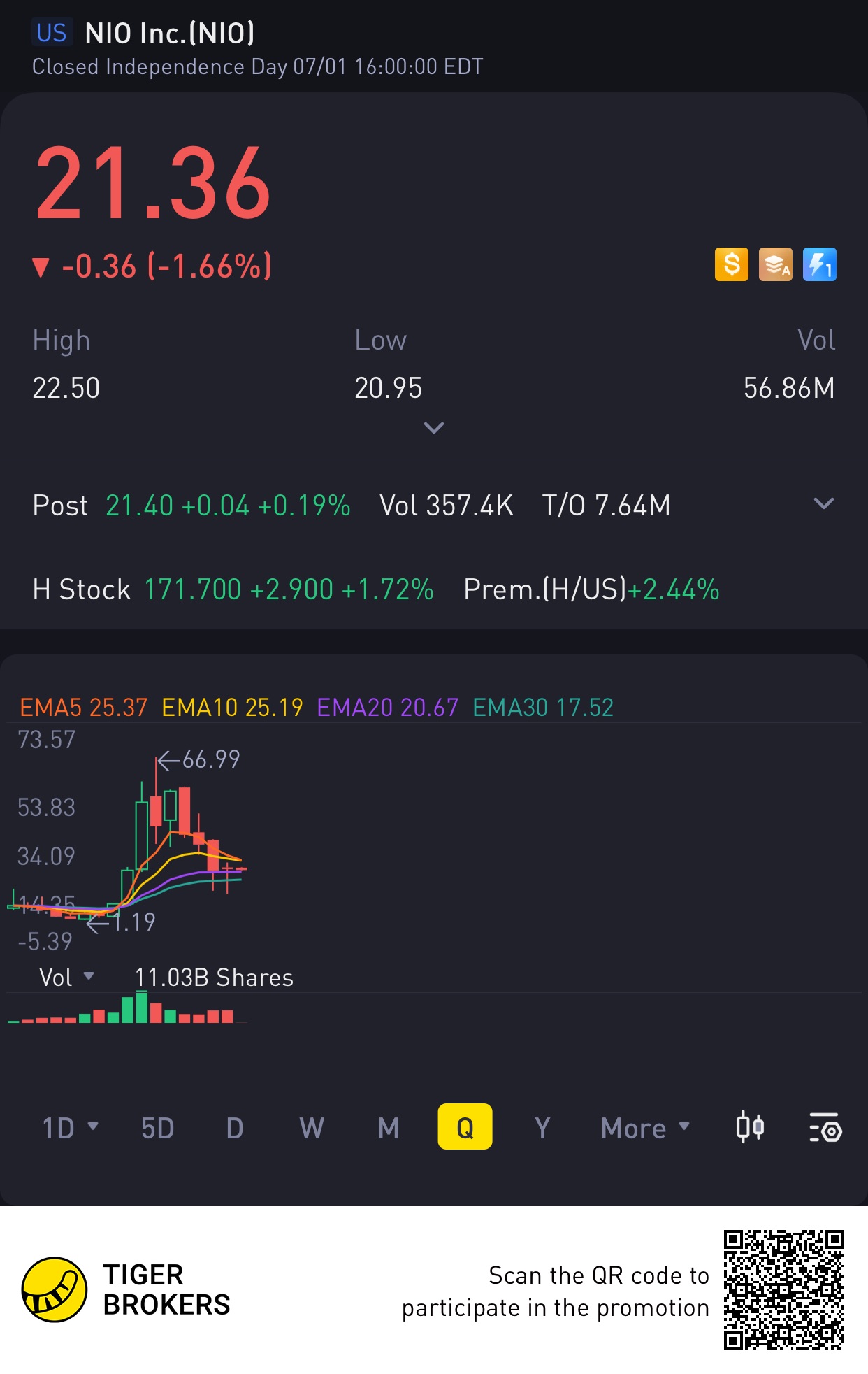Viewport: 868px width, 1374px height.
Task: Switch chart to yearly Y view
Action: point(542,1128)
